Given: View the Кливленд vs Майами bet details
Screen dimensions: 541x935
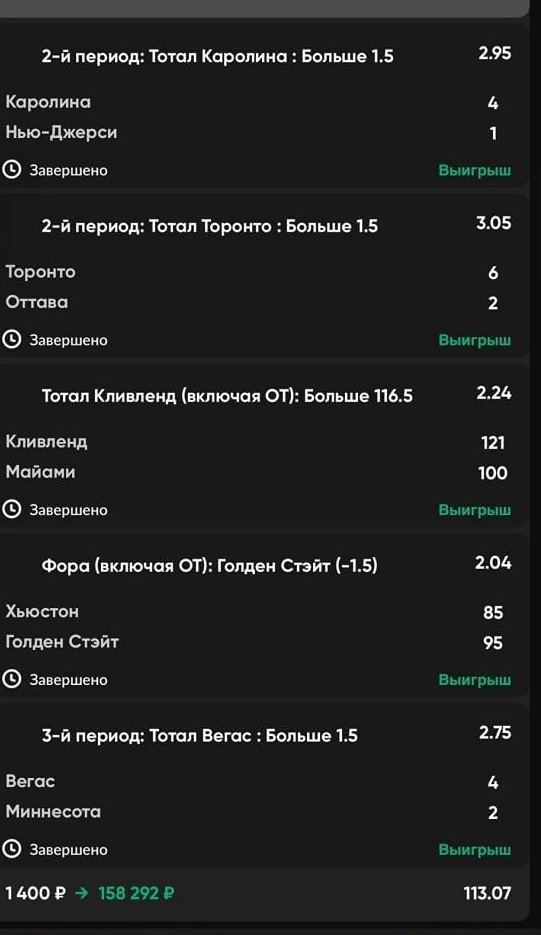Looking at the screenshot, I should pos(264,446).
